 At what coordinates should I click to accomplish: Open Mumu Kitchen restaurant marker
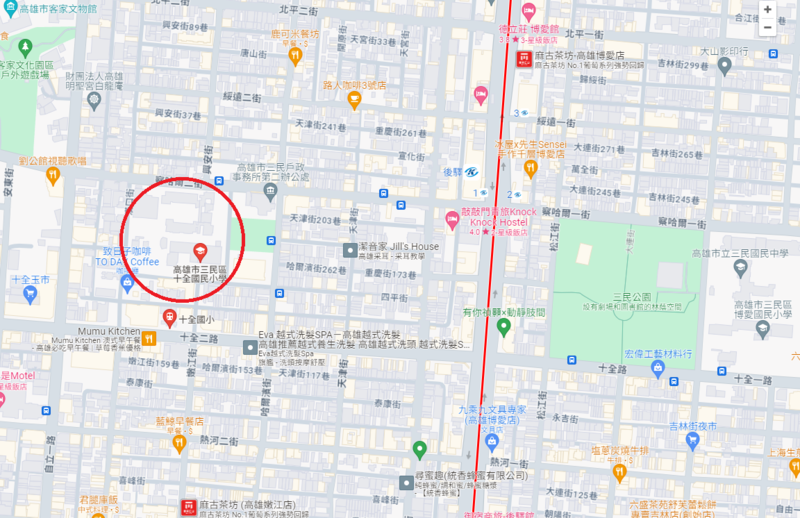point(148,338)
